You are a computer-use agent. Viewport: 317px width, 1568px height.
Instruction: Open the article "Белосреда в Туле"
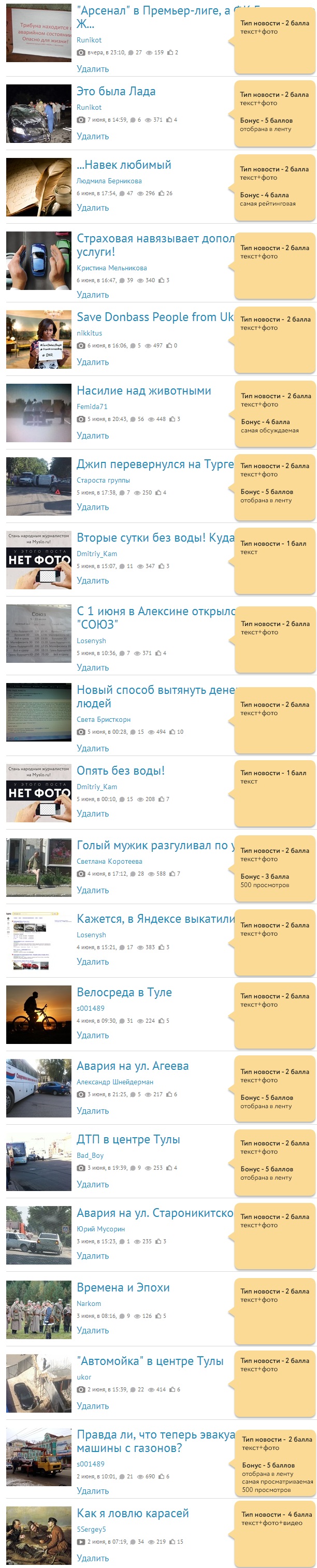pos(124,992)
